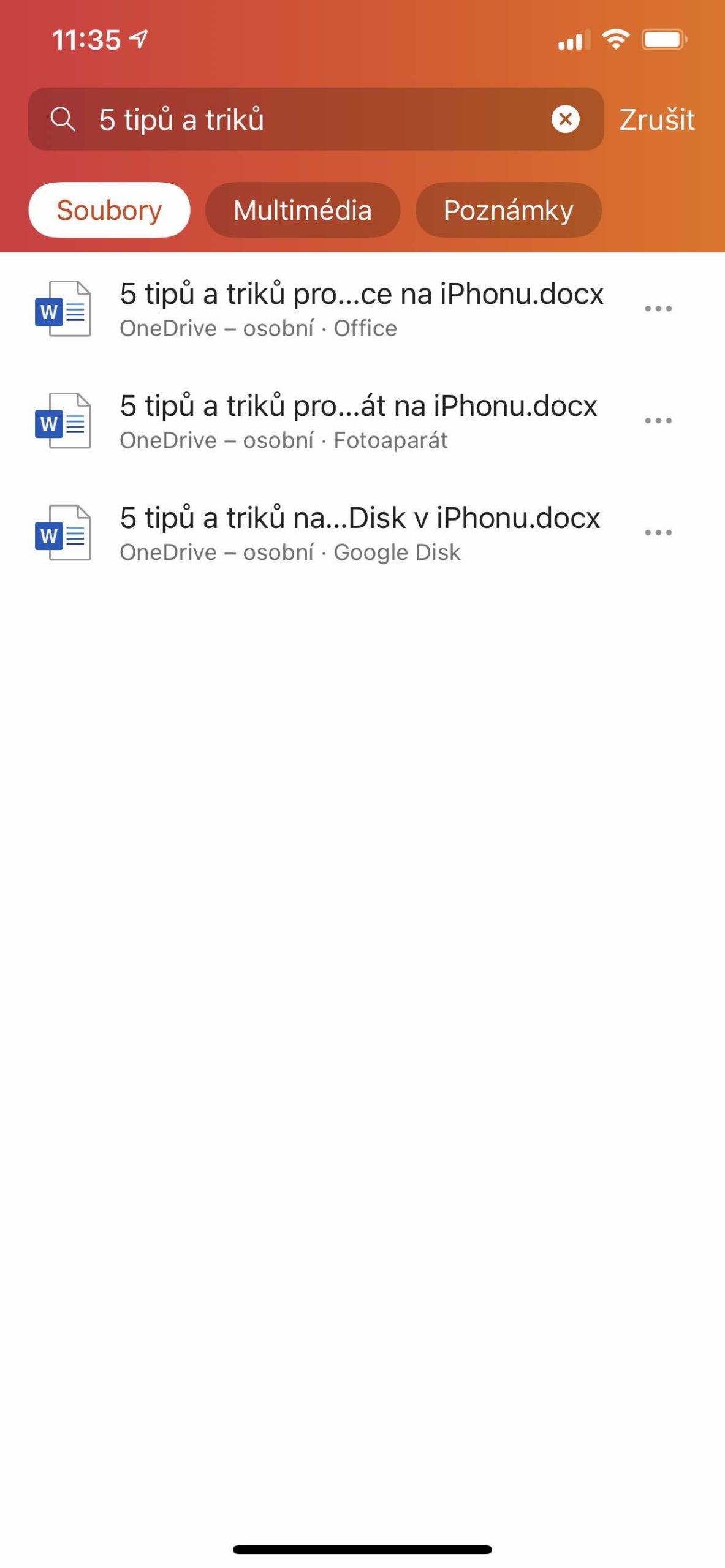Select the Soubory filter tab
Screen dimensions: 725x1568
(x=109, y=210)
